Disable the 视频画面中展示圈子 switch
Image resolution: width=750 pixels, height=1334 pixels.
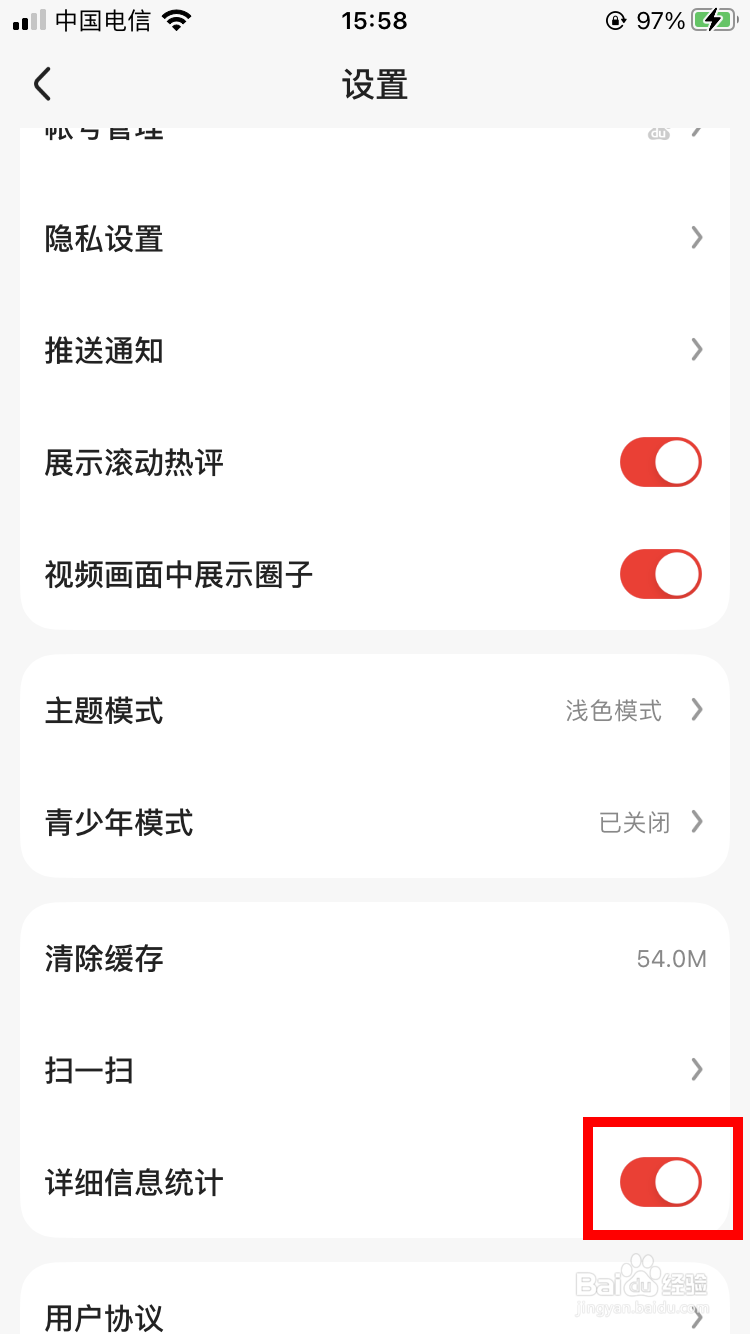tap(661, 574)
